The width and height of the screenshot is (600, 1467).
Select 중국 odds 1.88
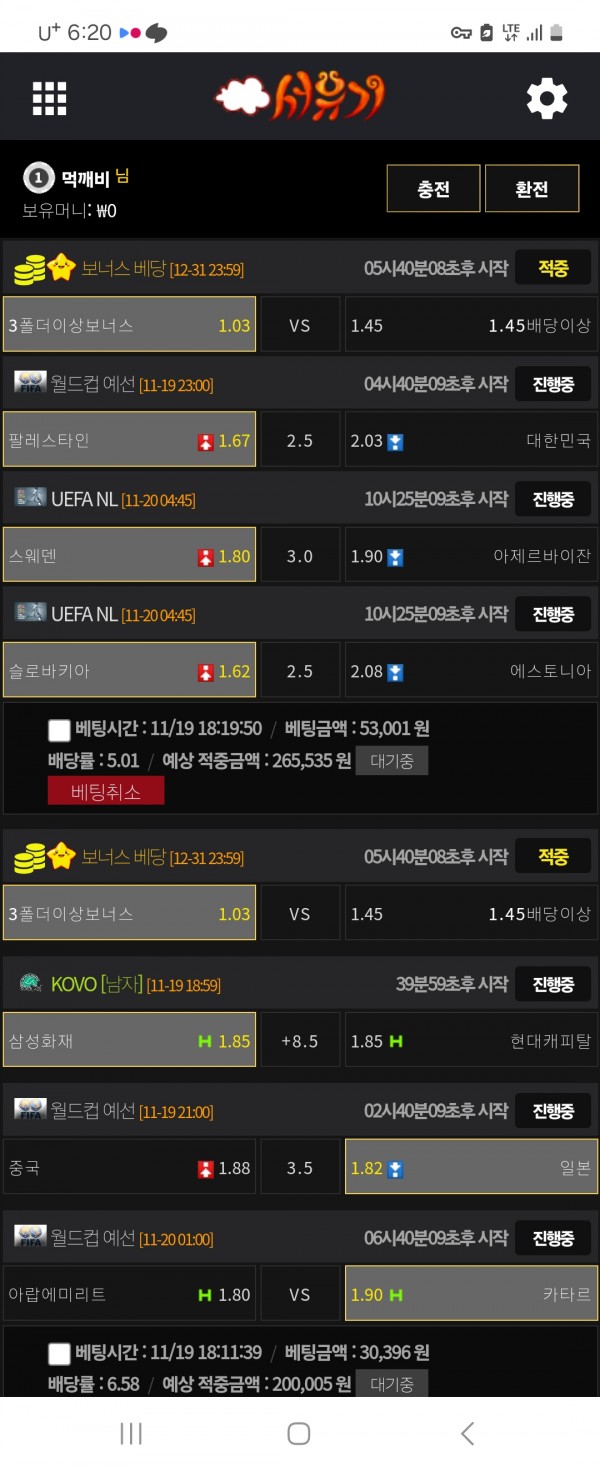[129, 1167]
